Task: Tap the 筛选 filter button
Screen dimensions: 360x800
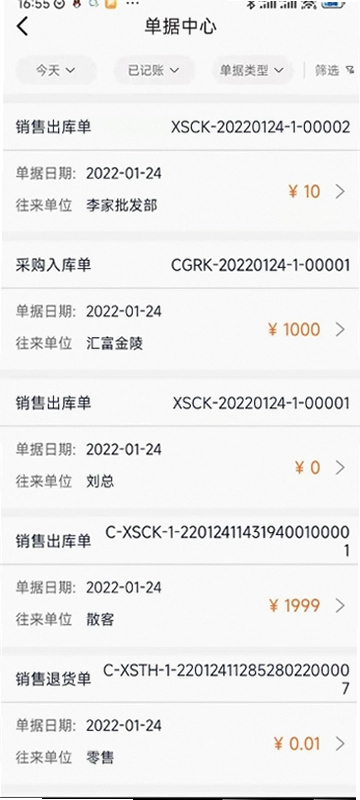Action: [334, 70]
